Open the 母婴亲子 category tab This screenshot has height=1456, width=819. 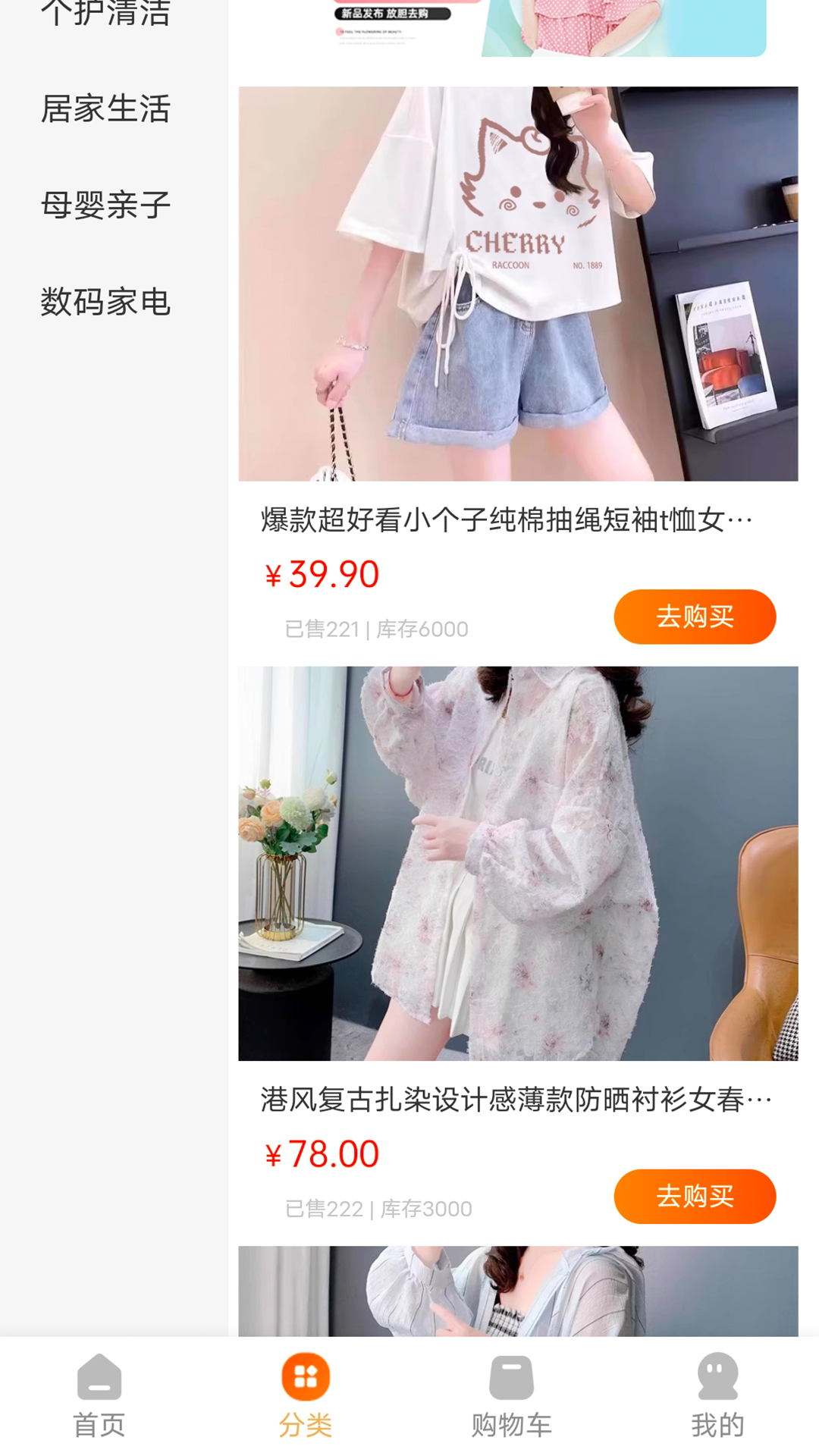pyautogui.click(x=105, y=205)
